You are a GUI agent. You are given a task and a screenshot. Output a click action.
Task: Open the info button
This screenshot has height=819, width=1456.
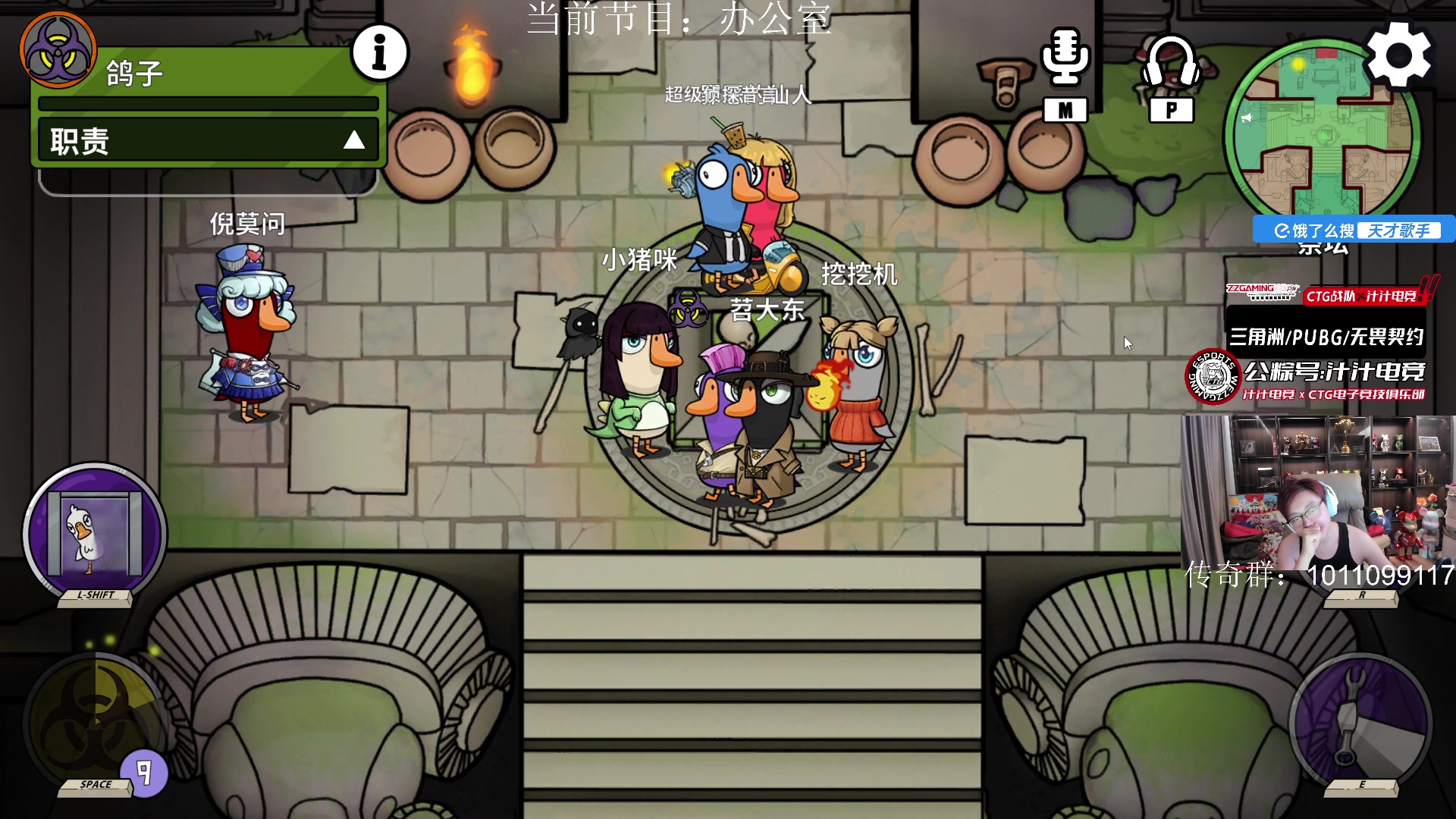pyautogui.click(x=380, y=52)
